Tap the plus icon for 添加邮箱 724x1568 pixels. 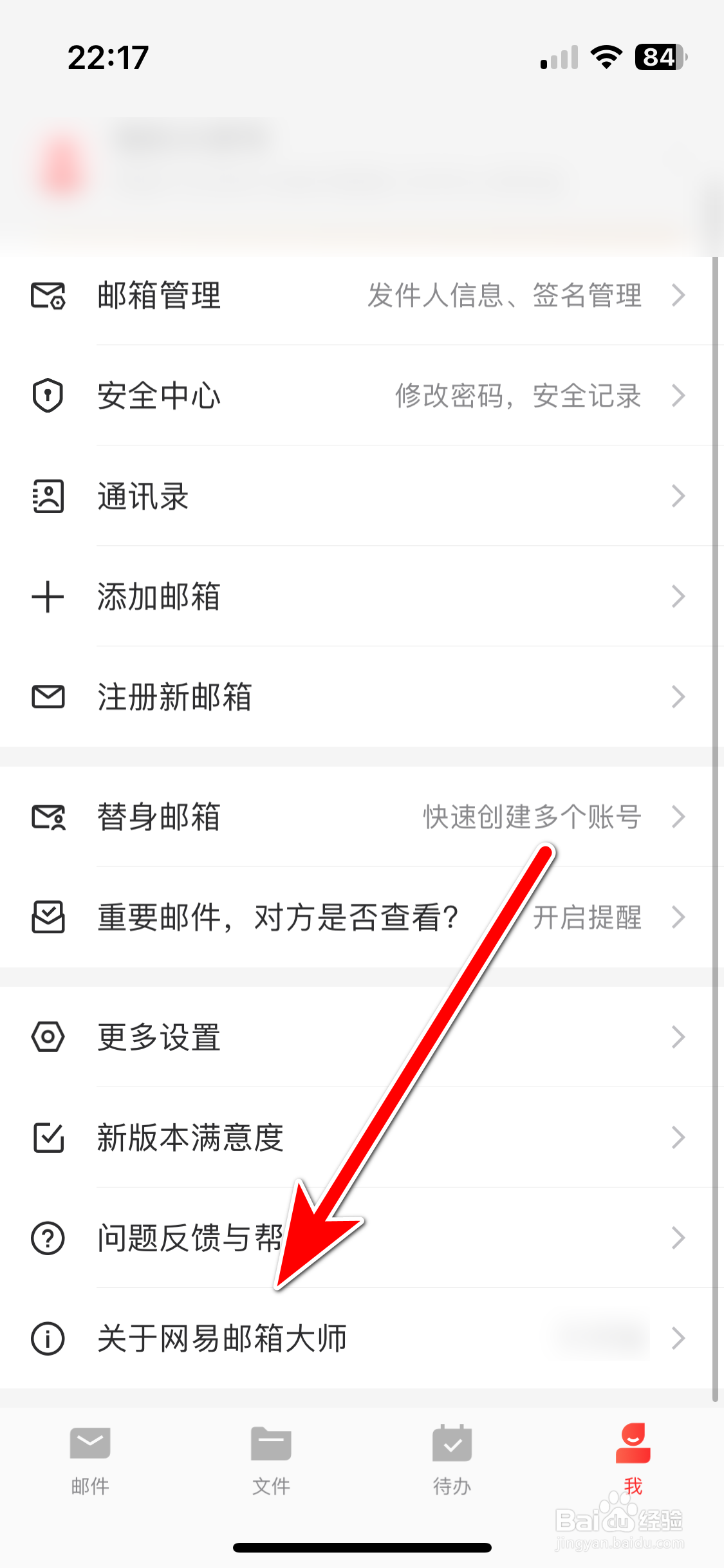point(47,597)
